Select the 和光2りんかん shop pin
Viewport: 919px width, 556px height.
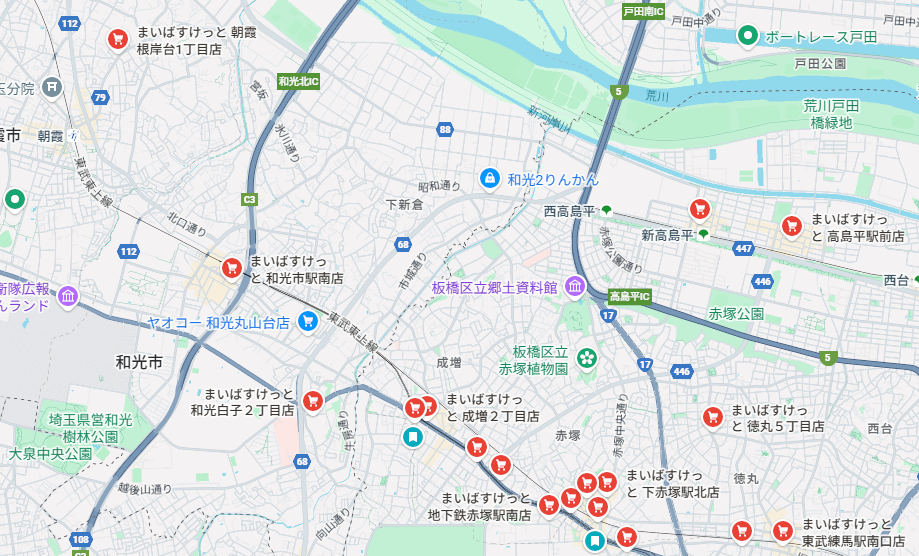pos(489,178)
